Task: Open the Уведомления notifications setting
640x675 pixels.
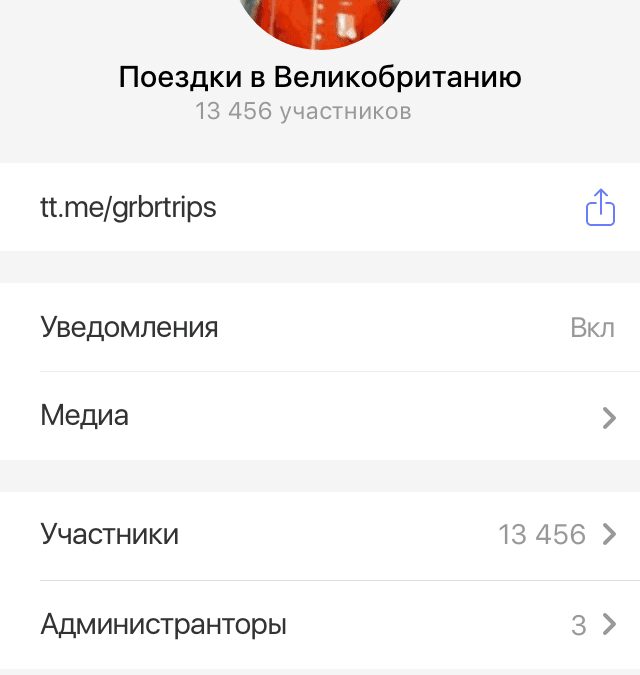Action: (320, 327)
